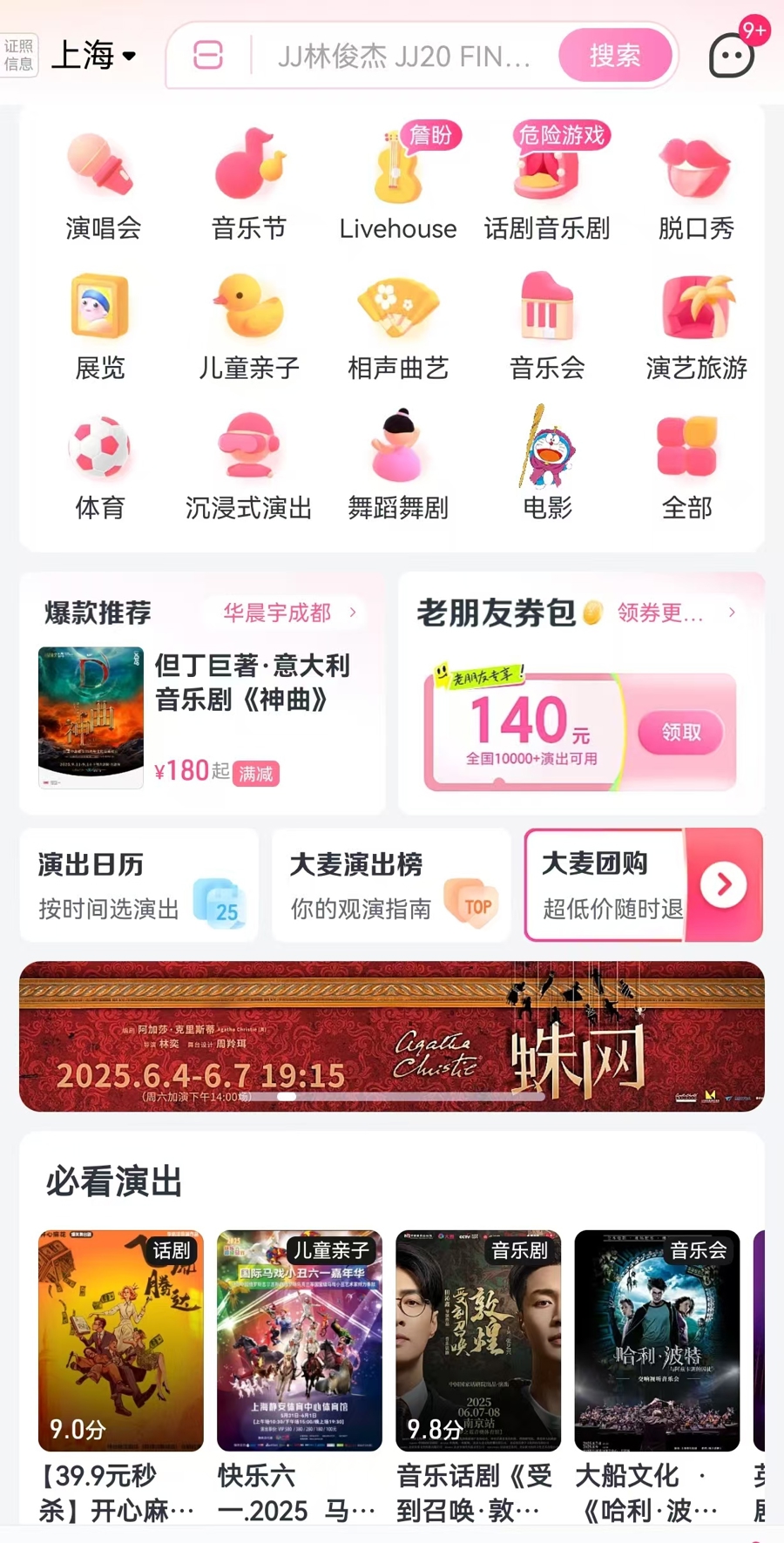Open 大麦团购 group deals

point(643,885)
